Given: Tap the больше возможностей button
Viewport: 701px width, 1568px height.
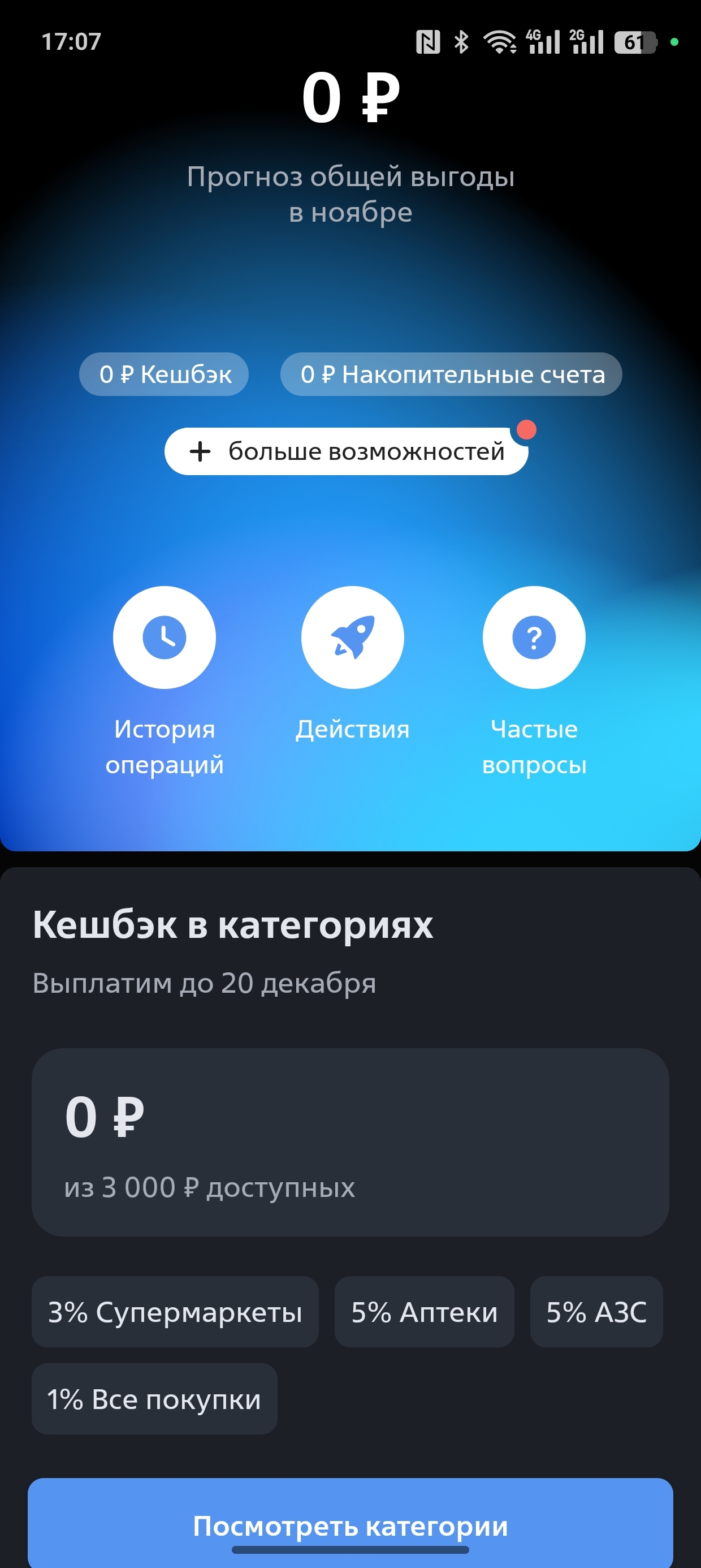Looking at the screenshot, I should (346, 451).
